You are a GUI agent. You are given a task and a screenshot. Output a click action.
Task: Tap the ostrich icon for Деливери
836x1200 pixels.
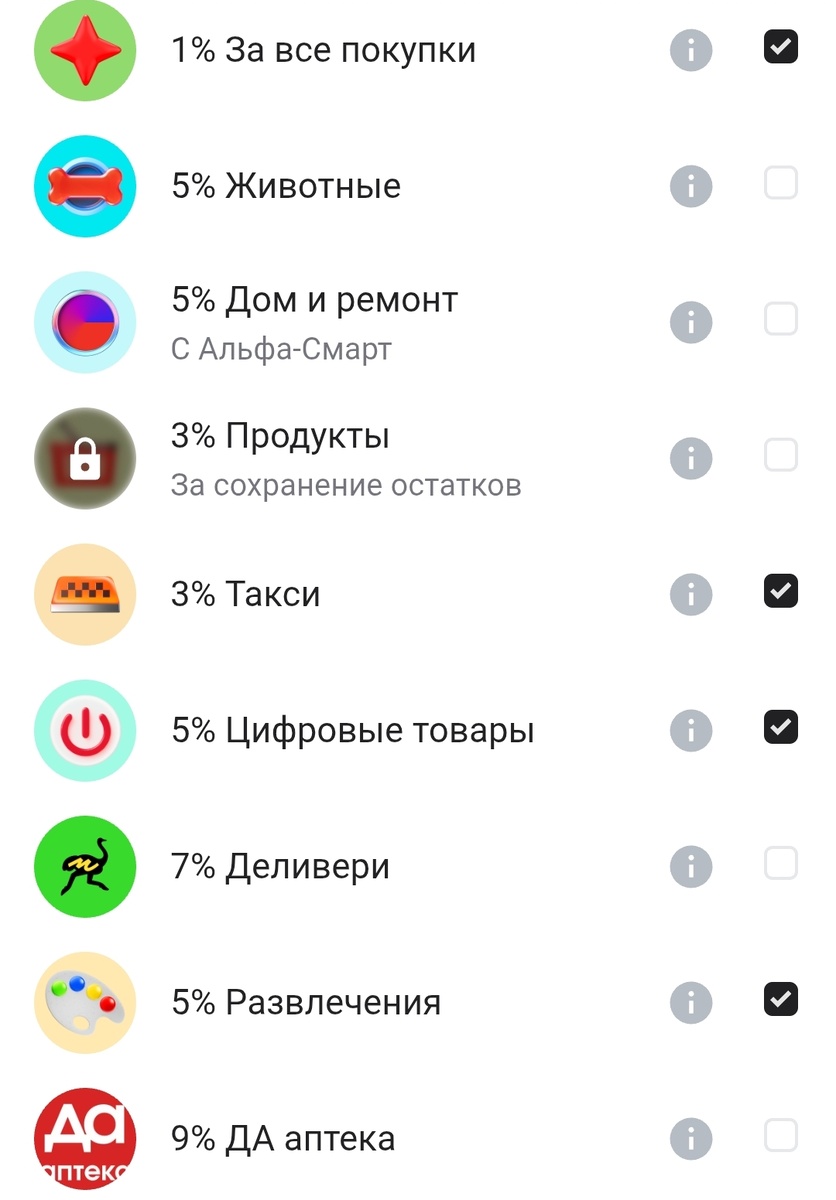85,866
